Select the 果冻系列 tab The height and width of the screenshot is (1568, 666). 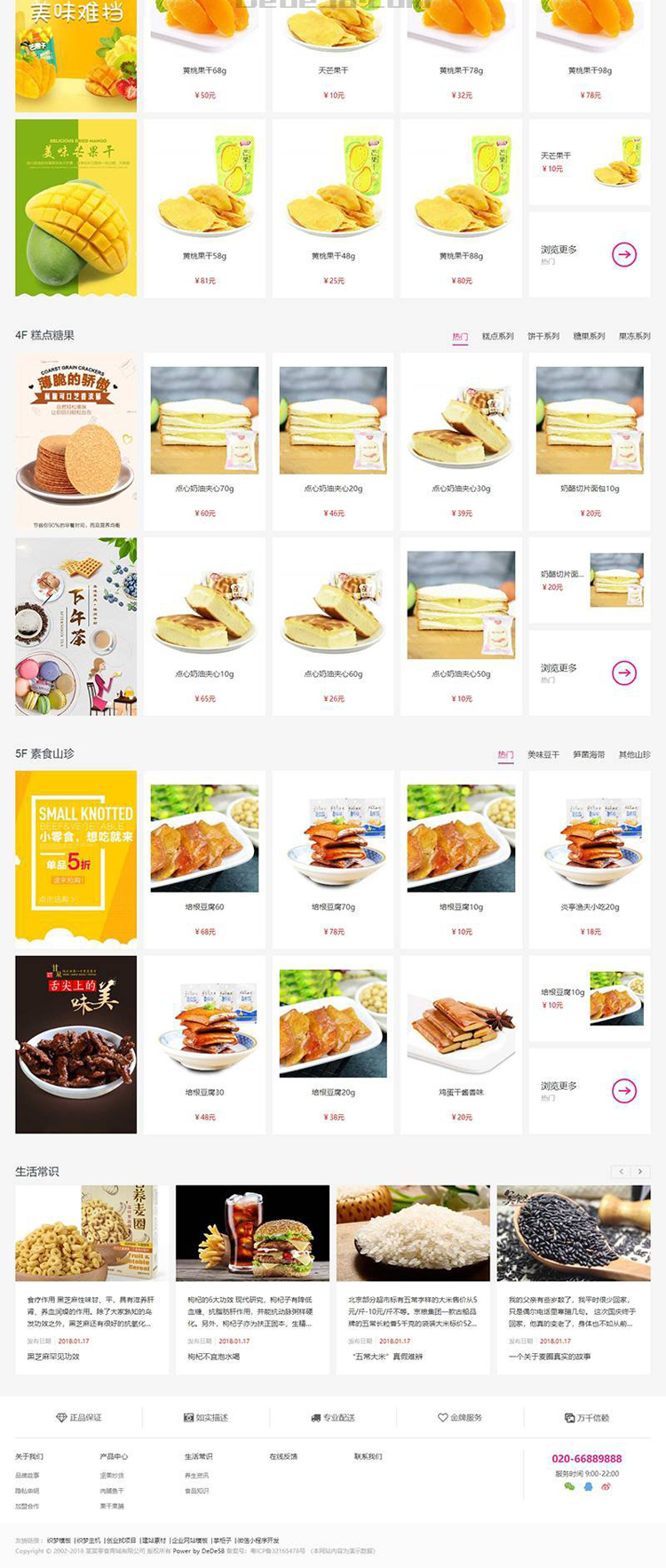pyautogui.click(x=636, y=337)
